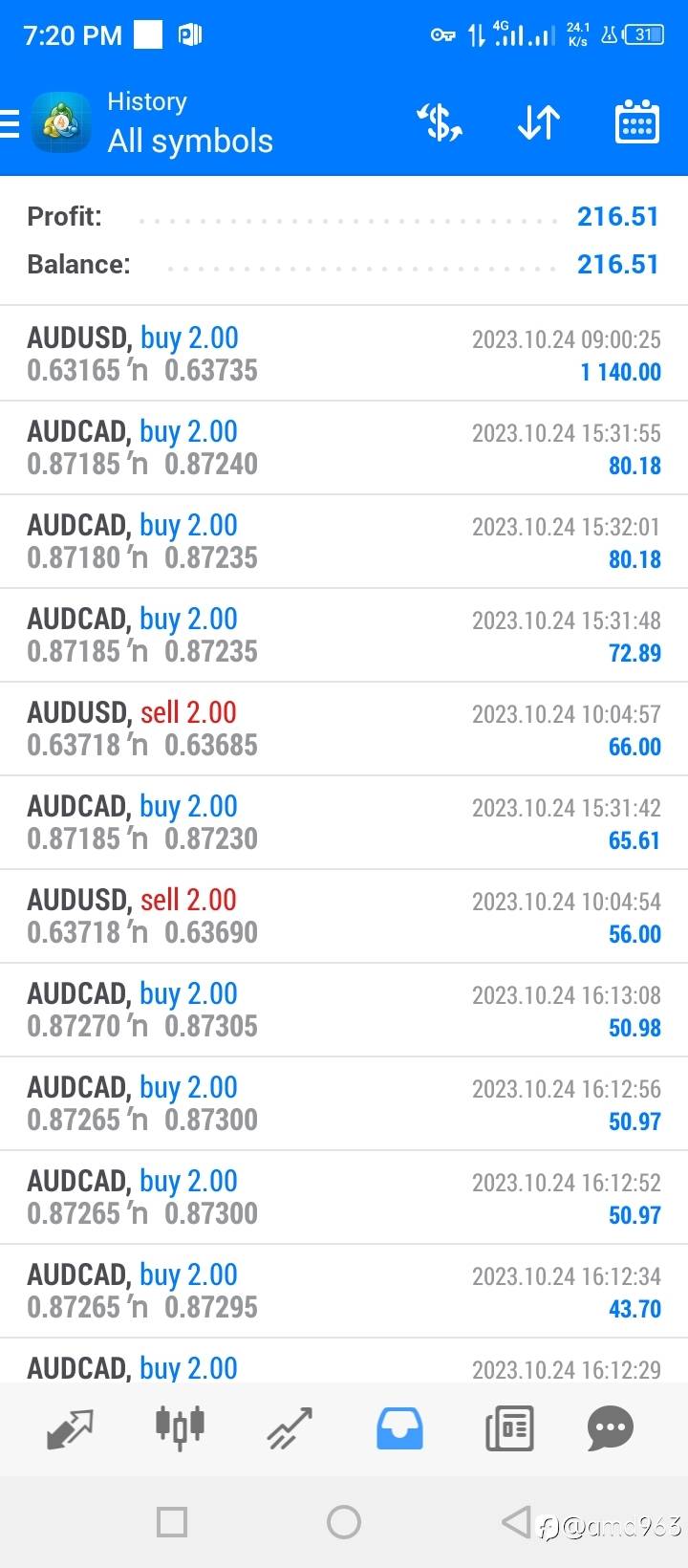Open AUDCAD trade with 43.70 profit
This screenshot has height=1568, width=688.
[344, 1291]
